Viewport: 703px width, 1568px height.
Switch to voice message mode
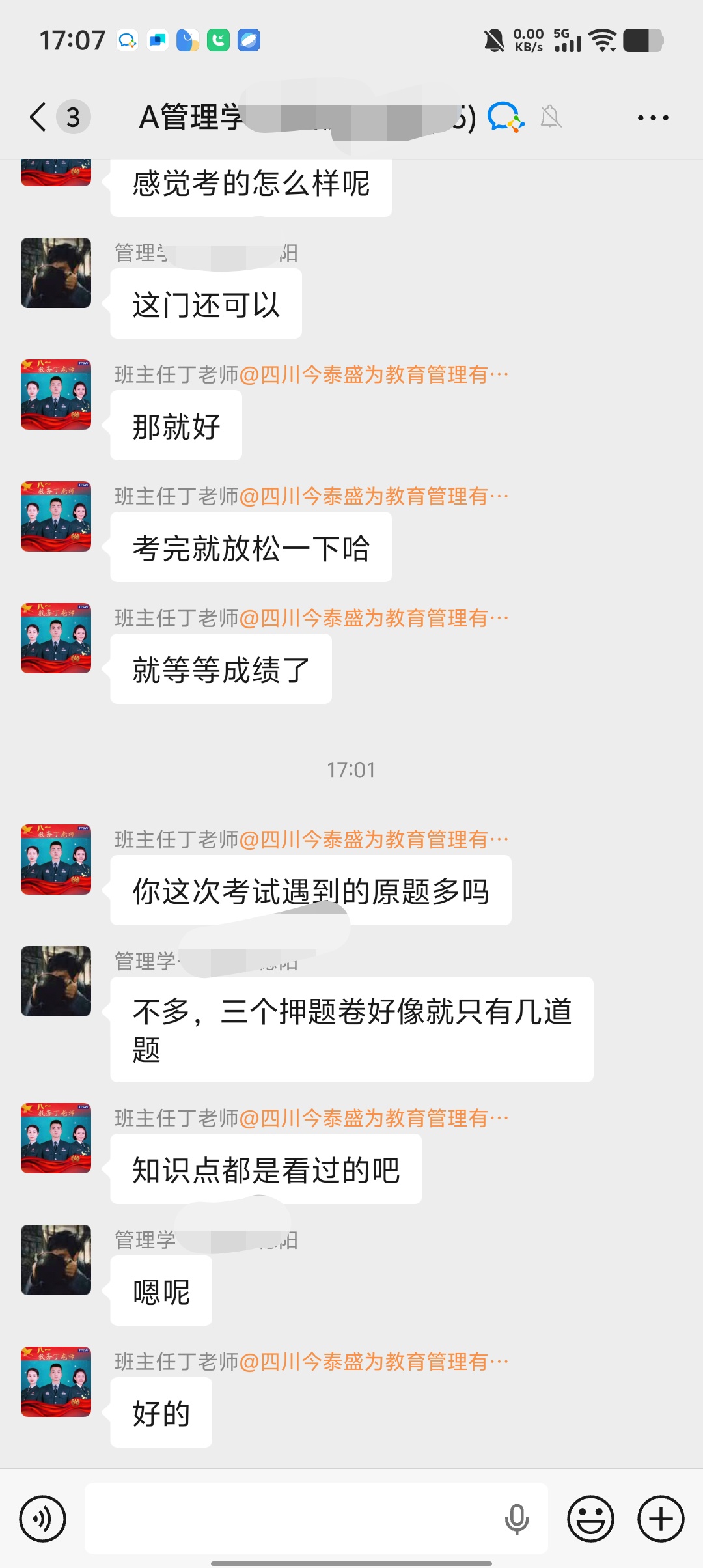coord(43,1519)
